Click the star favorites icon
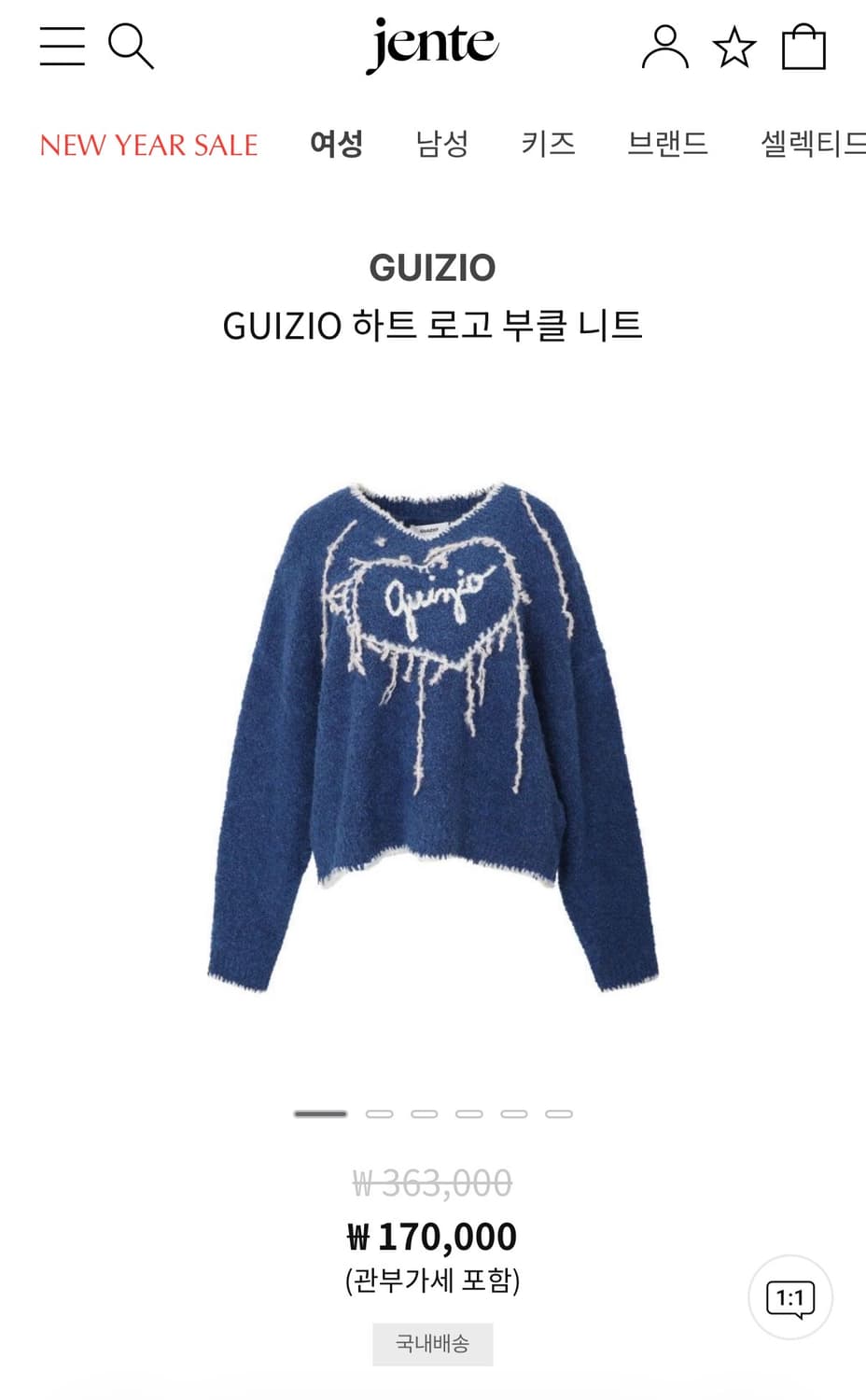The image size is (866, 1400). (735, 47)
